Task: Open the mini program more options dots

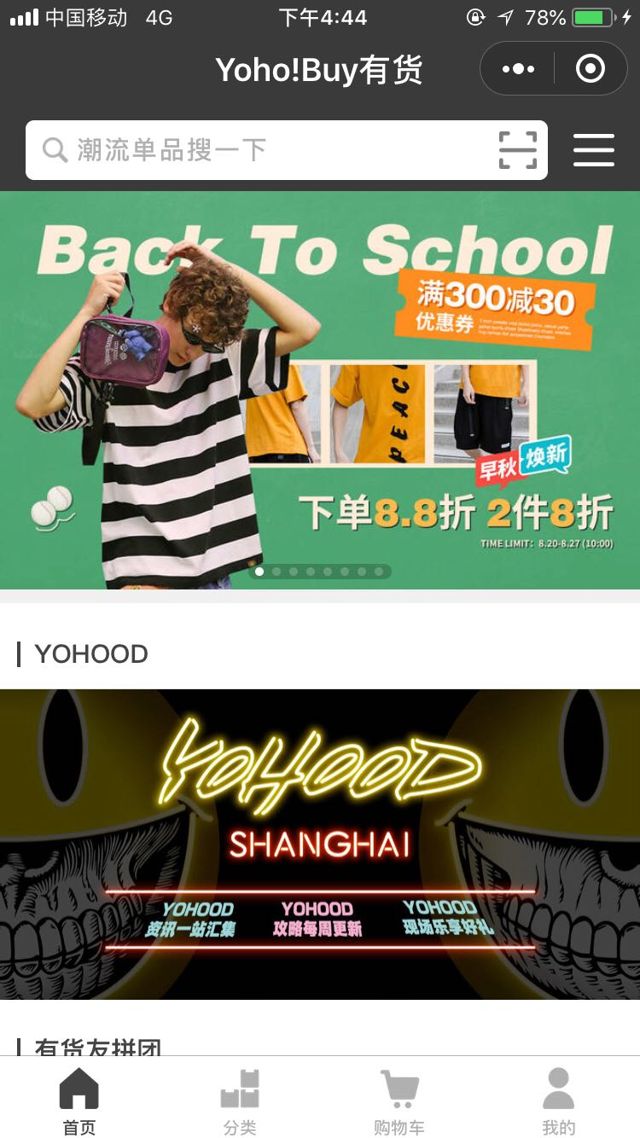Action: (518, 69)
